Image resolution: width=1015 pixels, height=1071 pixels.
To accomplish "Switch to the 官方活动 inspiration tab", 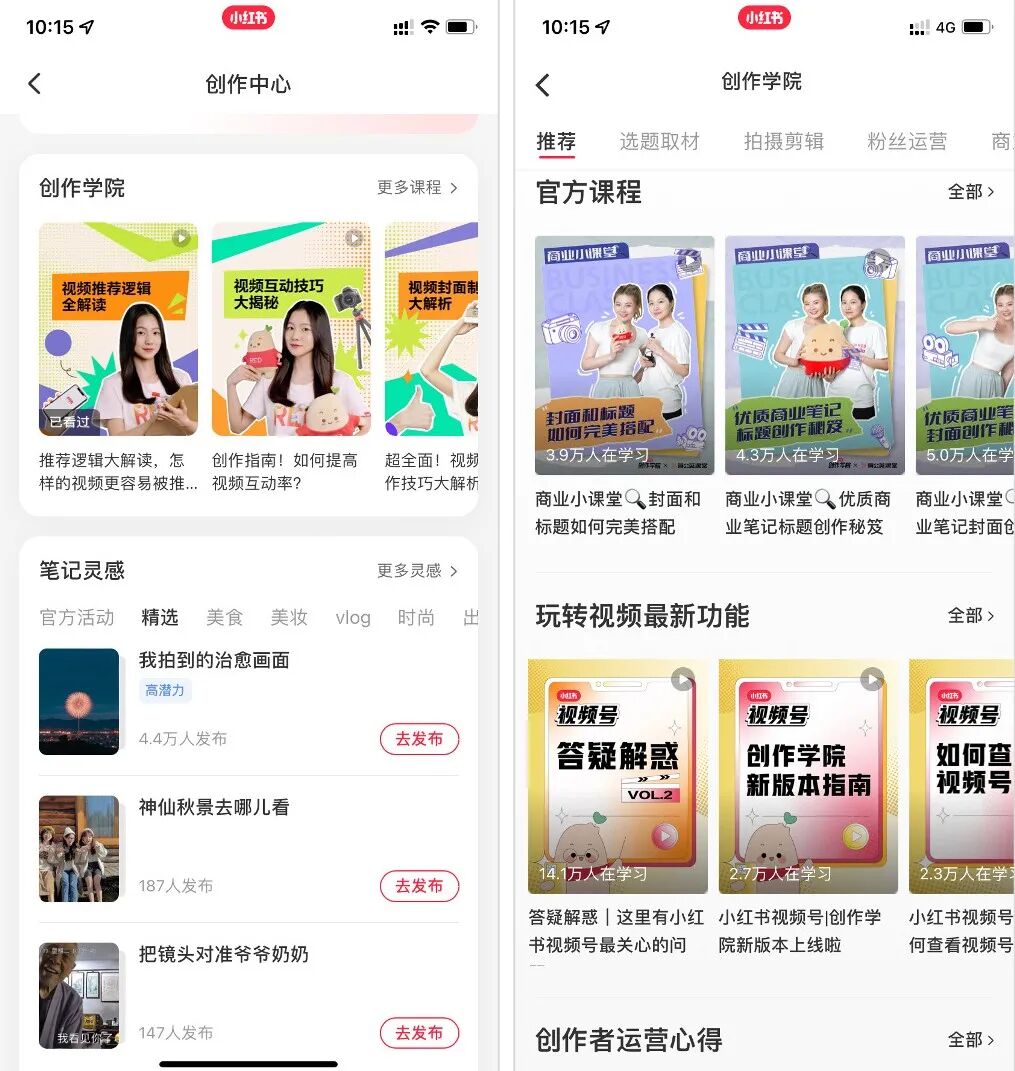I will pos(77,617).
